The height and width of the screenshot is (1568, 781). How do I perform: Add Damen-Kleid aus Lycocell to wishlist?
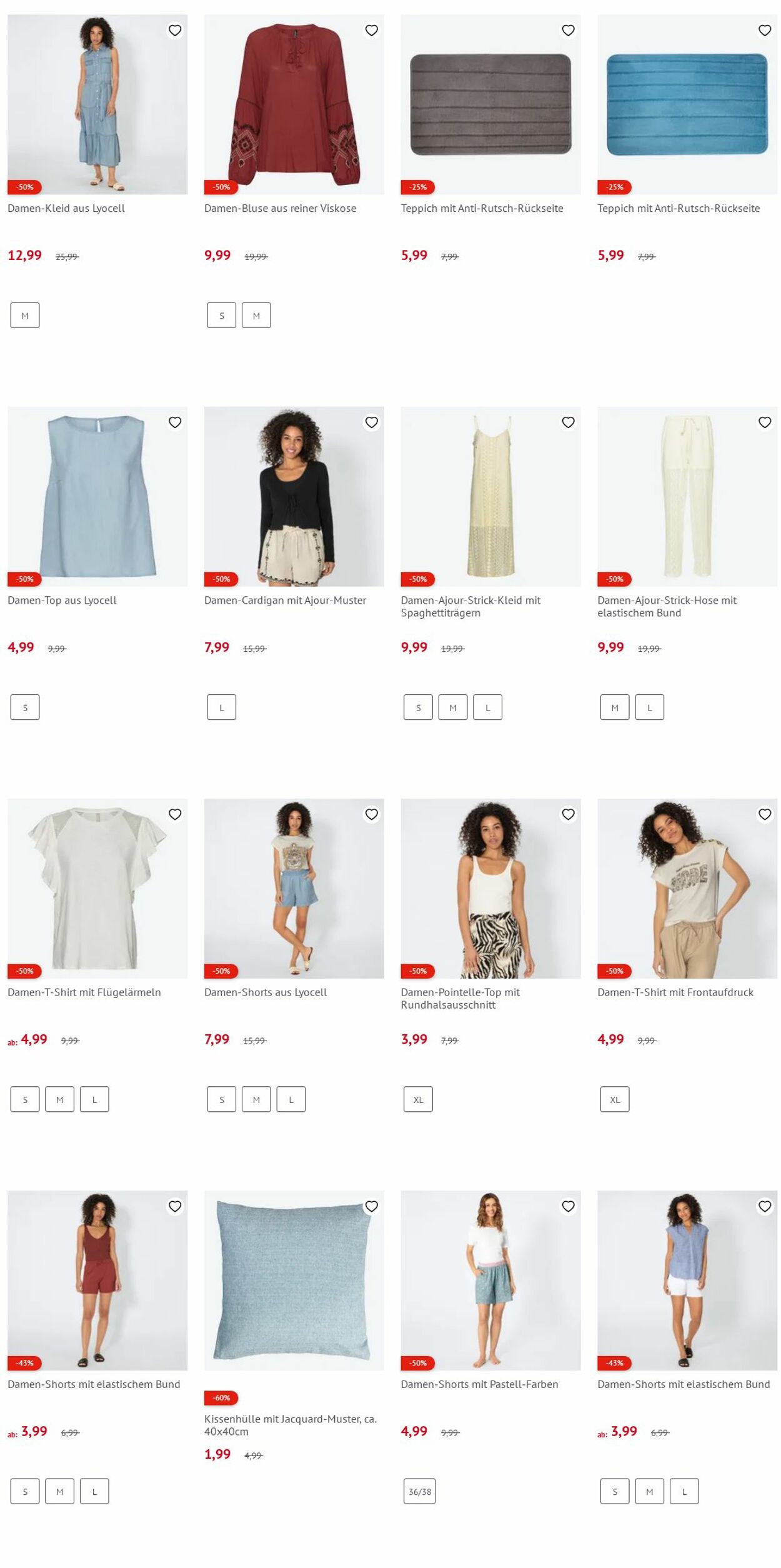(175, 31)
